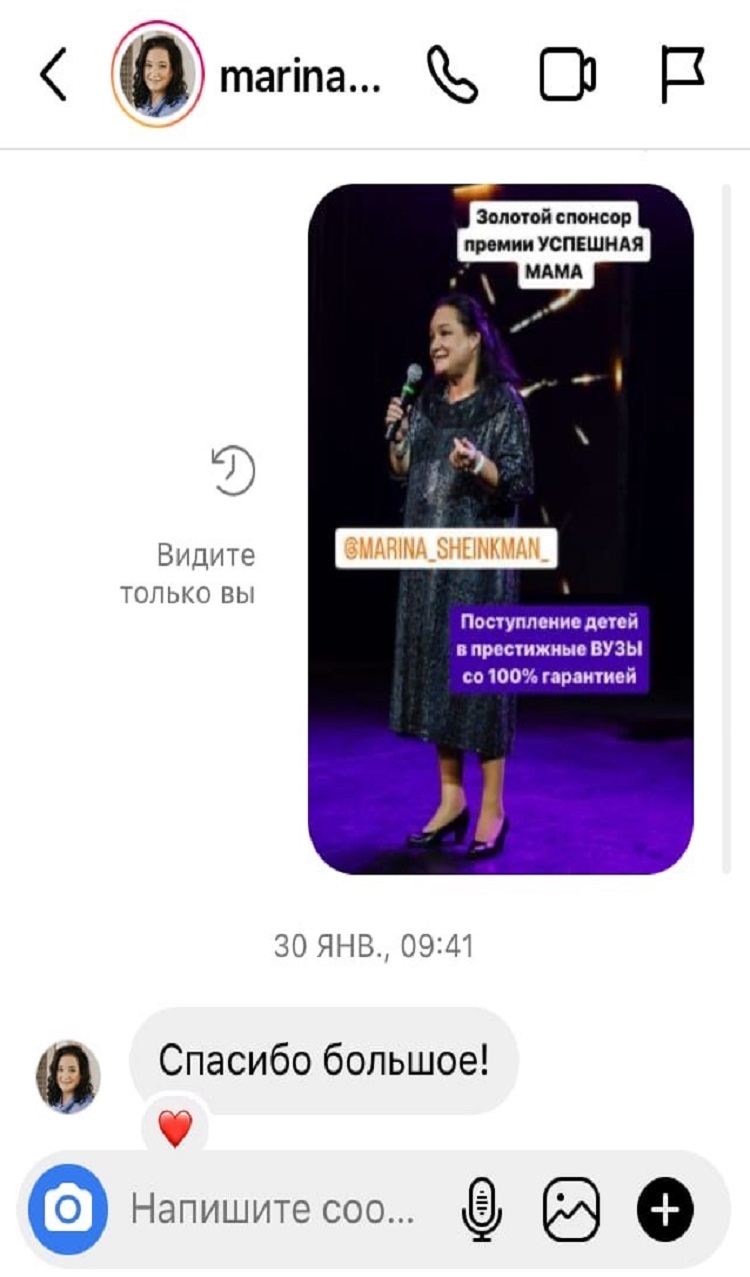Screen dimensions: 750x1277
Task: Start a video call with marina
Action: (x=567, y=76)
